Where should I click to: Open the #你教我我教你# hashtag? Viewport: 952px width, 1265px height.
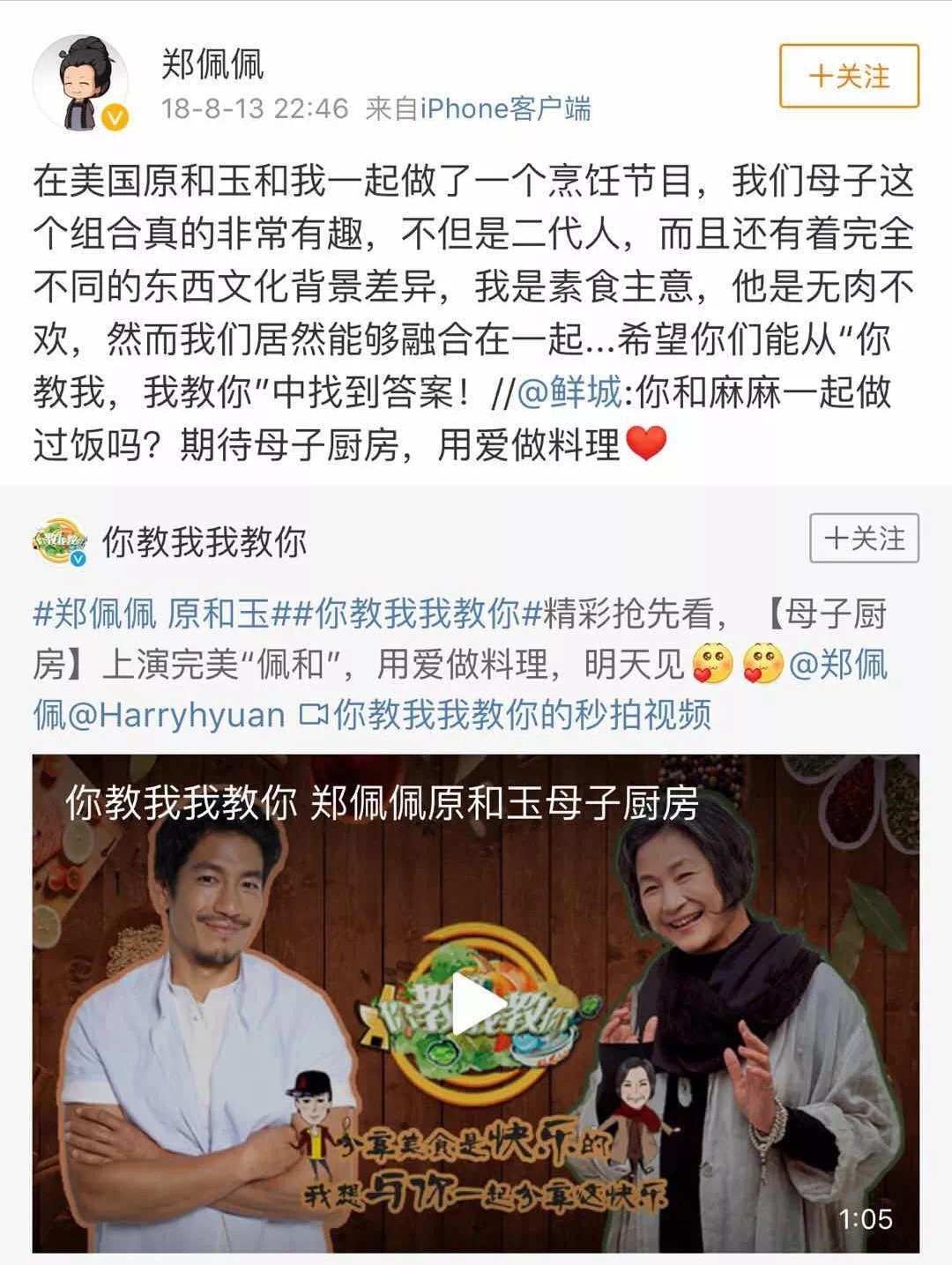coord(418,614)
